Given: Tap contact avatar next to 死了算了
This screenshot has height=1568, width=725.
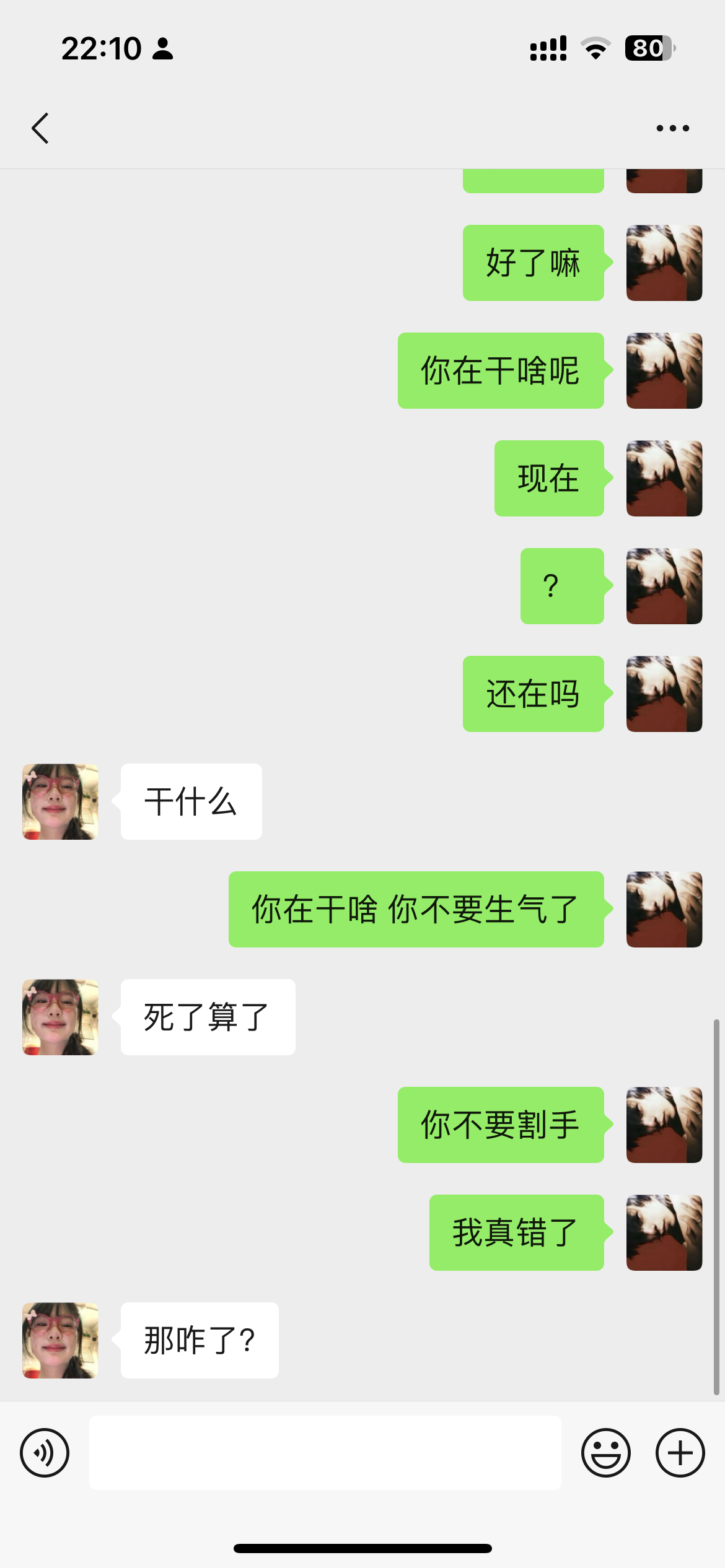Looking at the screenshot, I should (60, 1017).
